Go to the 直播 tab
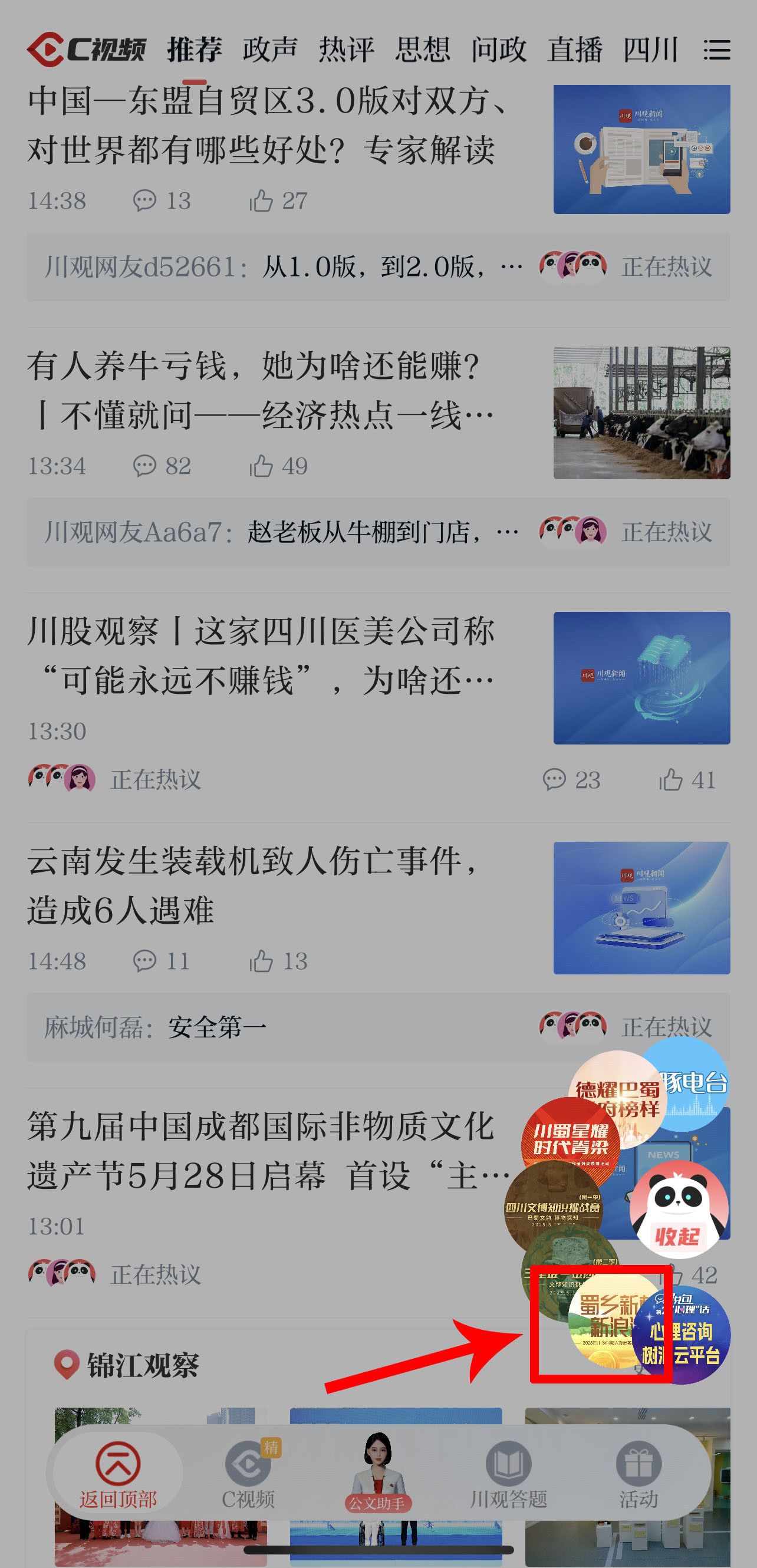The width and height of the screenshot is (757, 1568). 574,50
